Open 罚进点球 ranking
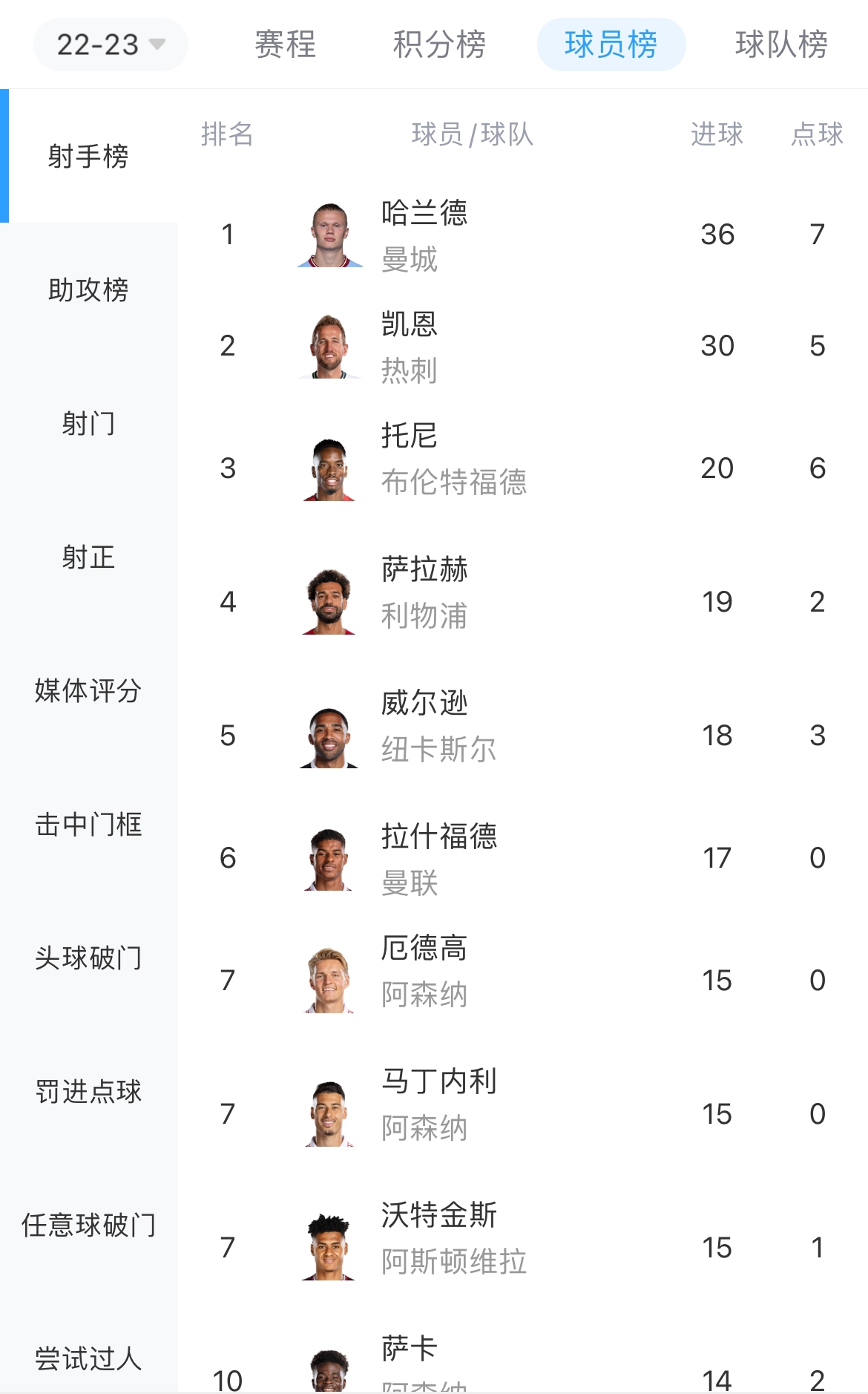868x1394 pixels. [88, 1091]
